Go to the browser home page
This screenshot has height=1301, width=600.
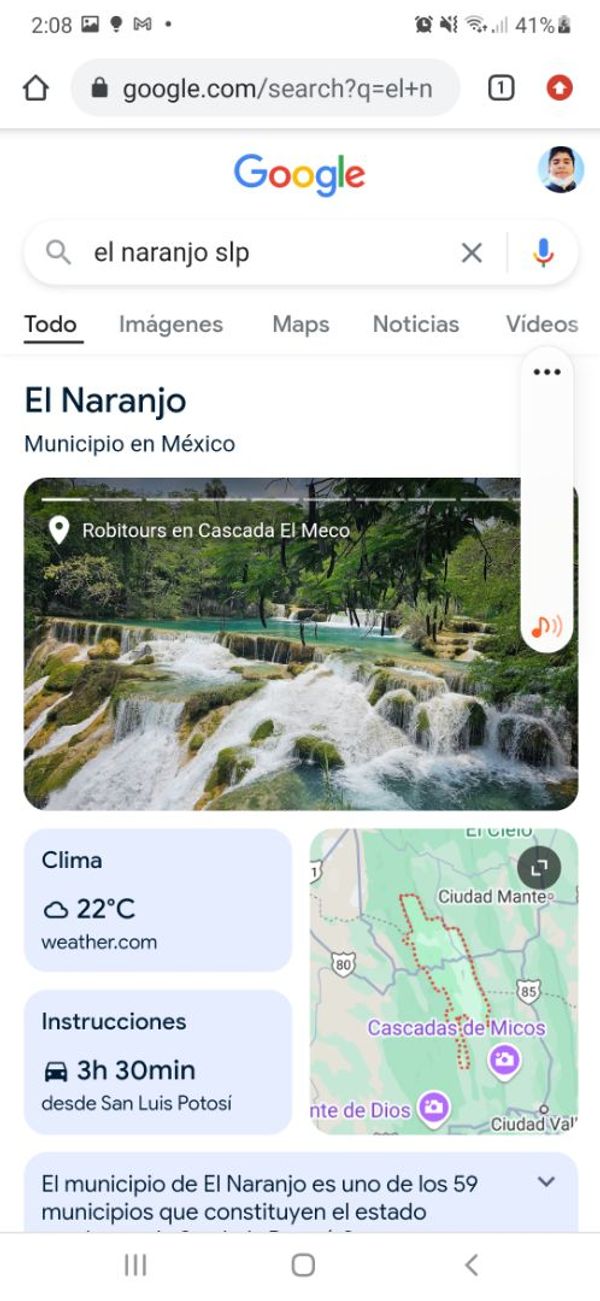pos(36,88)
